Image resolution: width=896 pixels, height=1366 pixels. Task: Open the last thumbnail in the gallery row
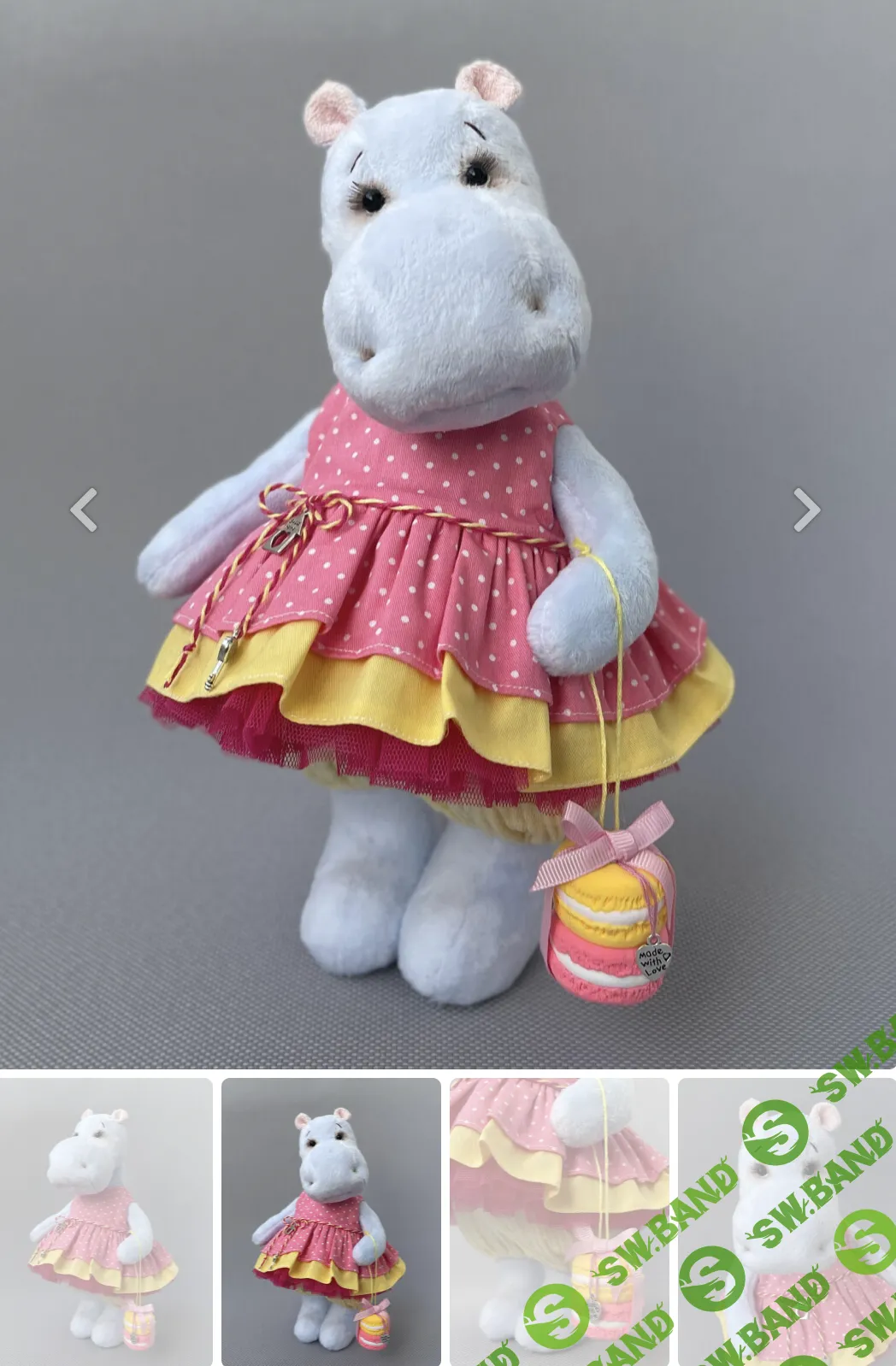(x=787, y=1221)
